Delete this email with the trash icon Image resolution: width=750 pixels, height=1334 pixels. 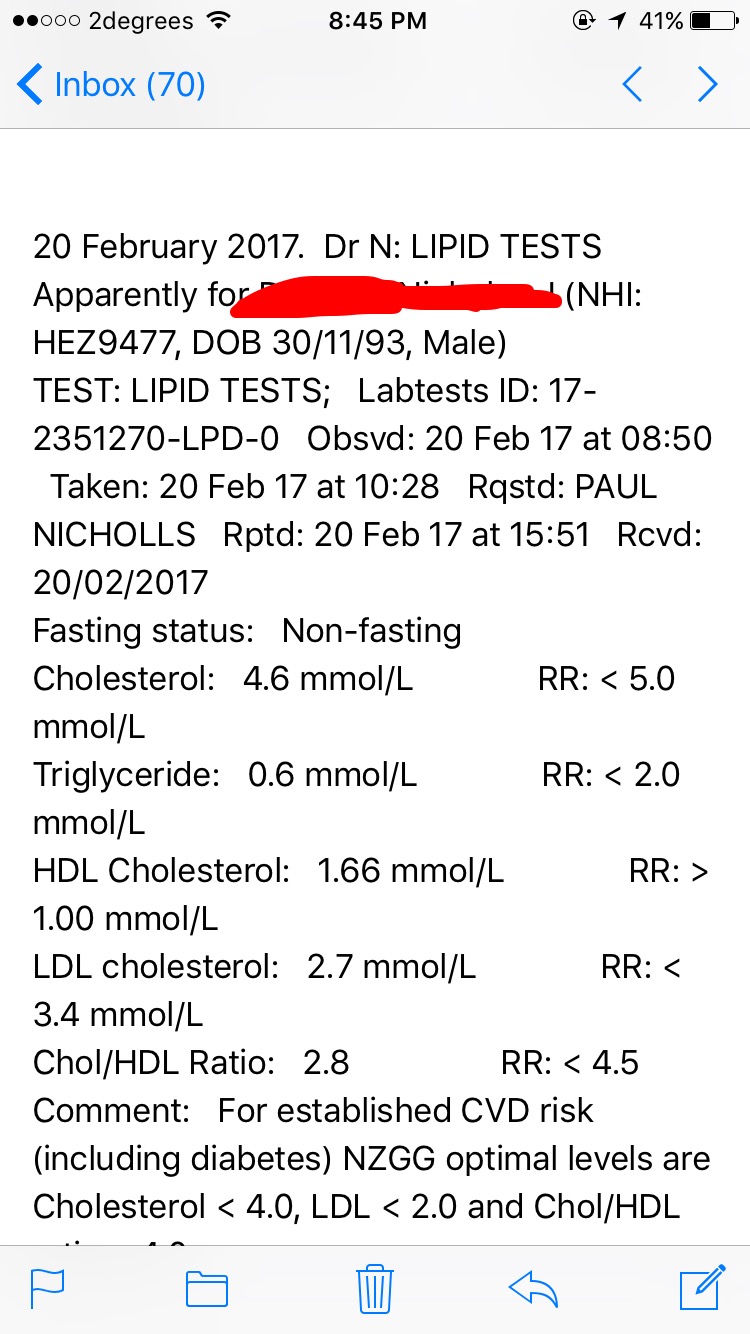[x=374, y=1288]
